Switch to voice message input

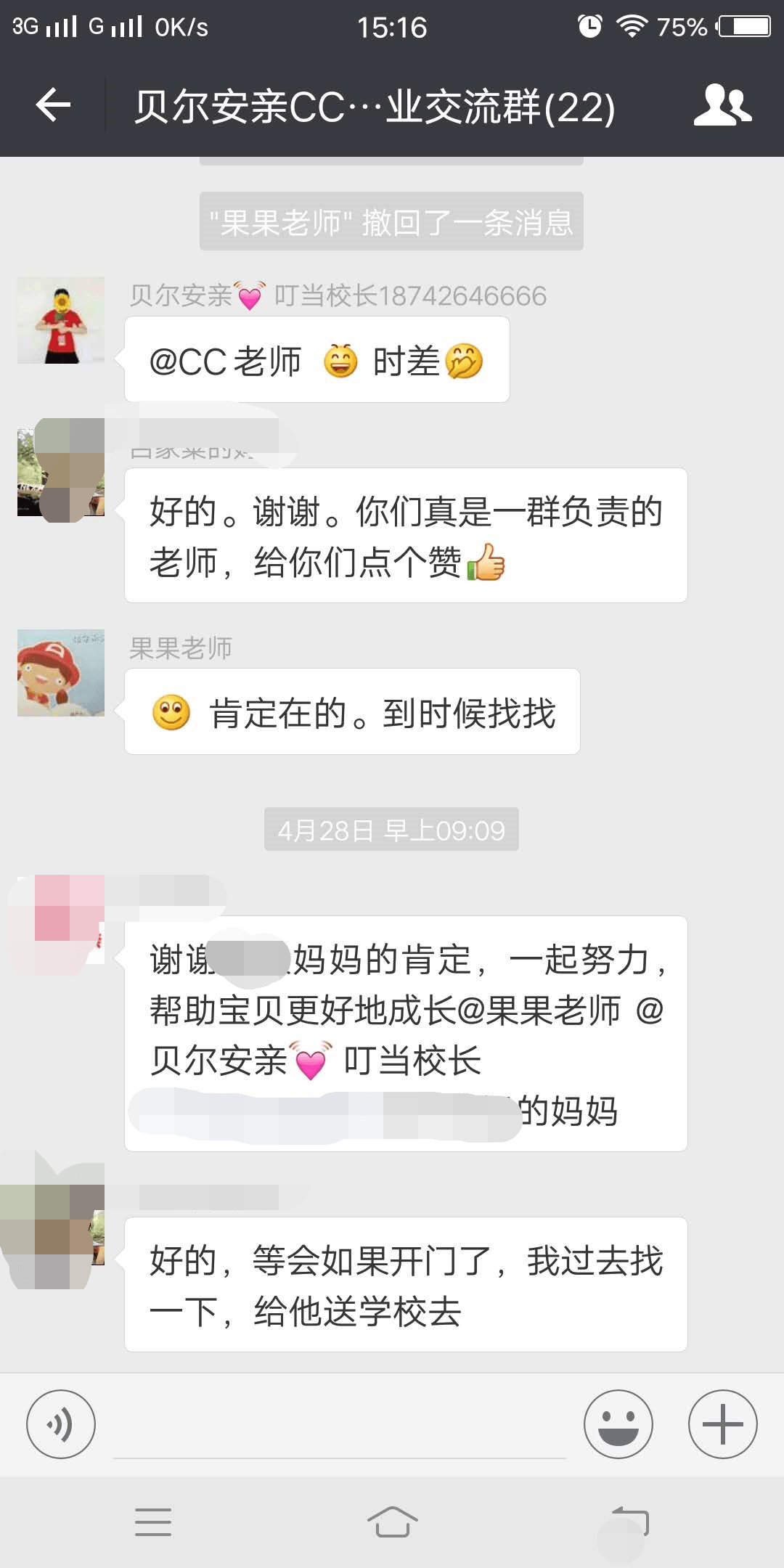(61, 1424)
